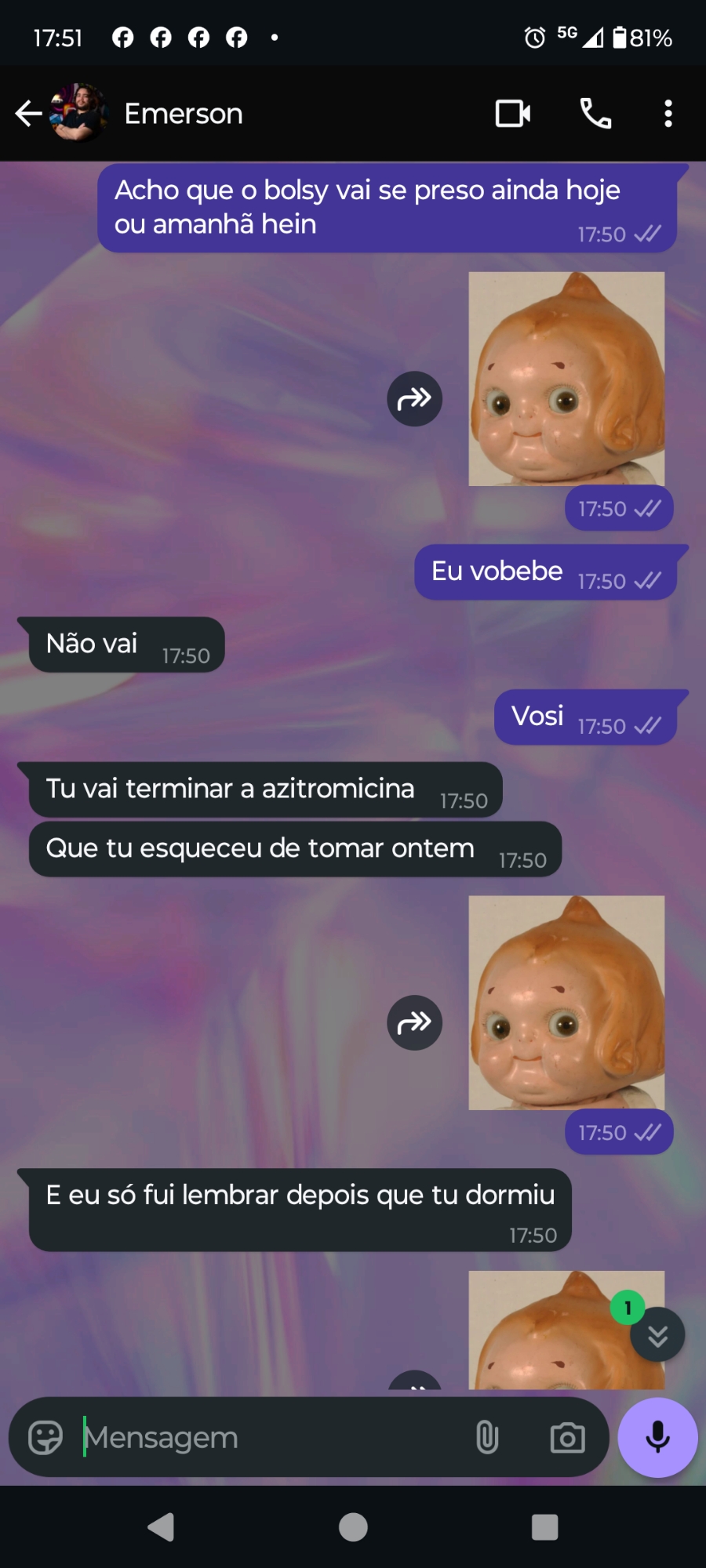Go to the system home screen
The width and height of the screenshot is (706, 1568).
coord(353,1526)
